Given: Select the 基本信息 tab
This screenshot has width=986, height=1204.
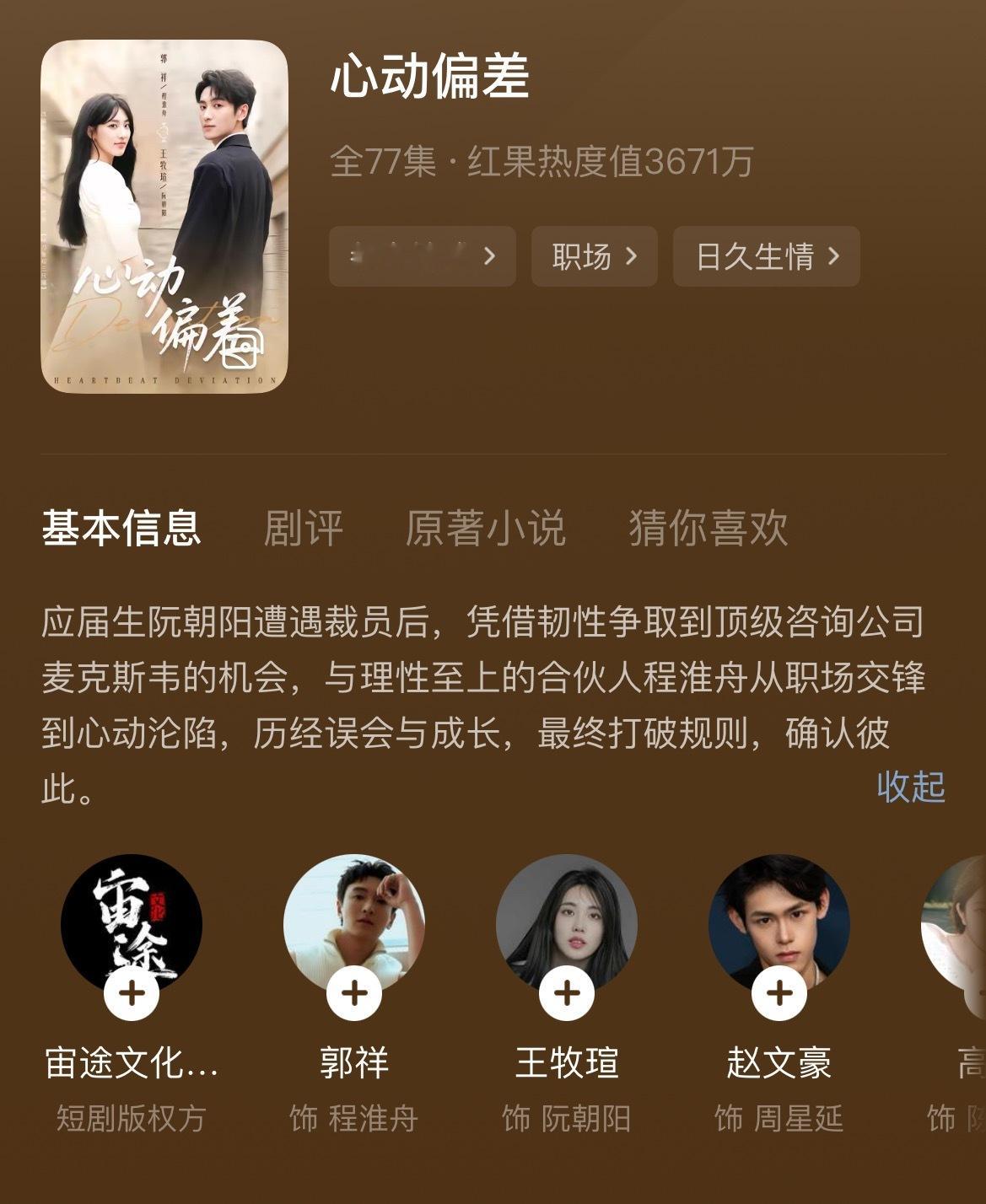Looking at the screenshot, I should click(x=123, y=528).
